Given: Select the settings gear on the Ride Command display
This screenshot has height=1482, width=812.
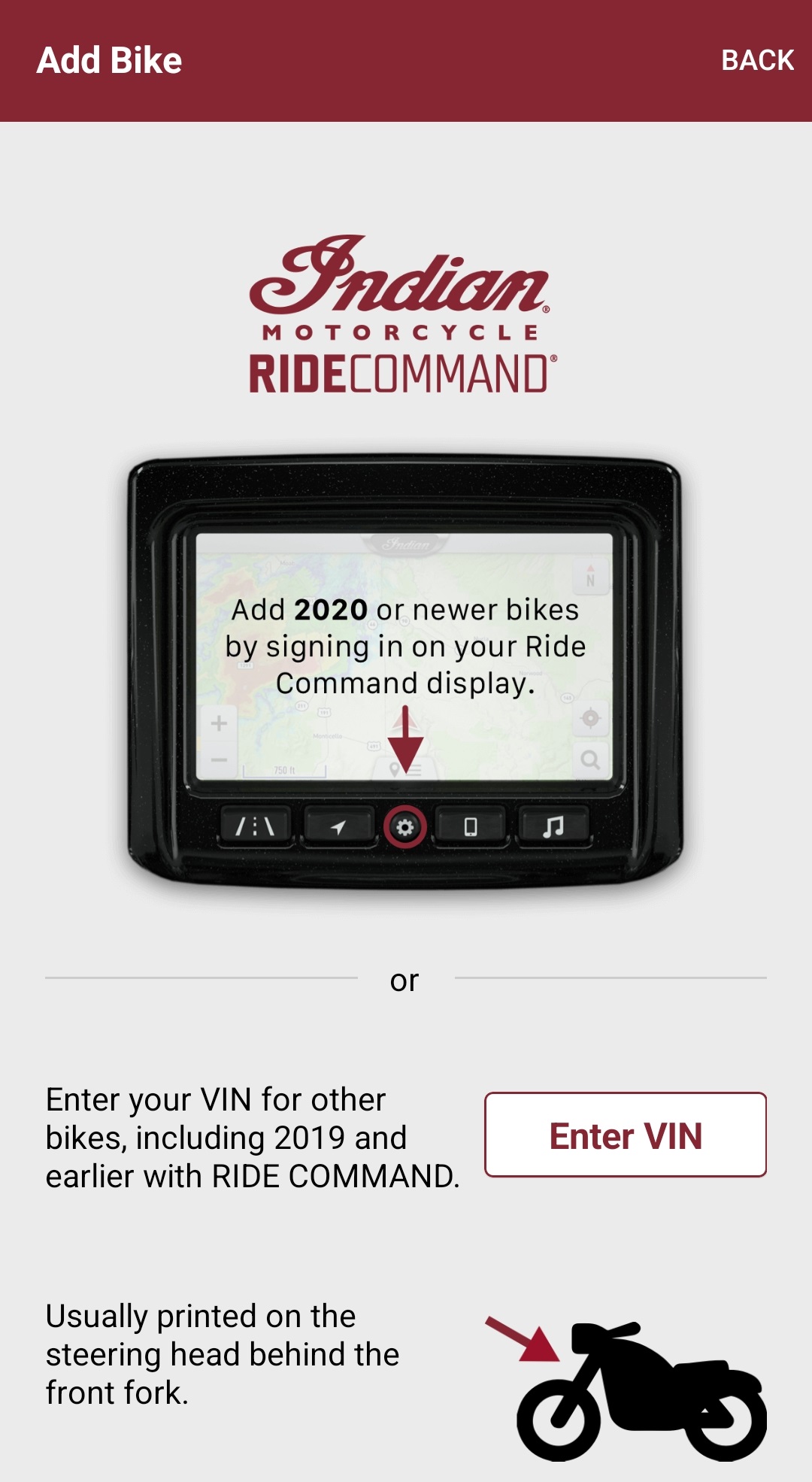Looking at the screenshot, I should (406, 826).
